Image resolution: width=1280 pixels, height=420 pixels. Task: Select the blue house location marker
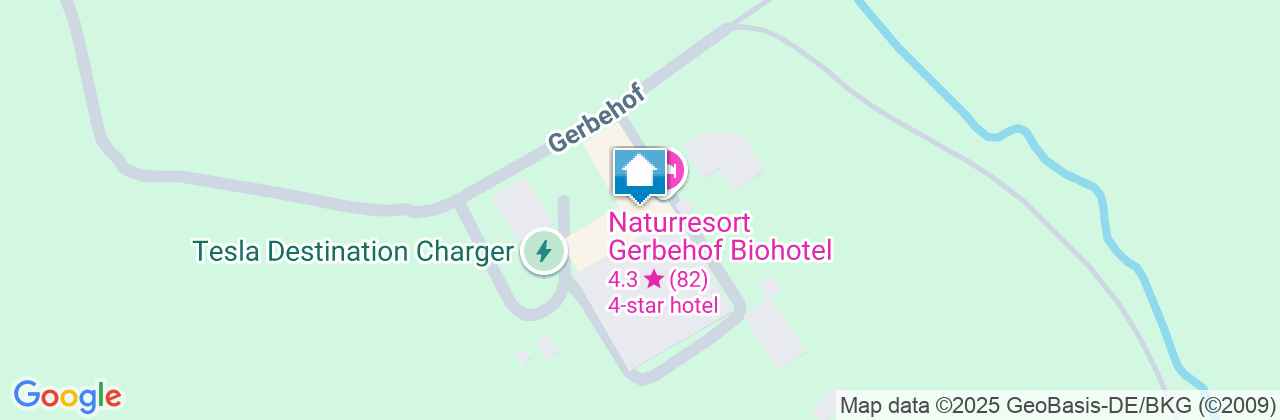(x=638, y=174)
